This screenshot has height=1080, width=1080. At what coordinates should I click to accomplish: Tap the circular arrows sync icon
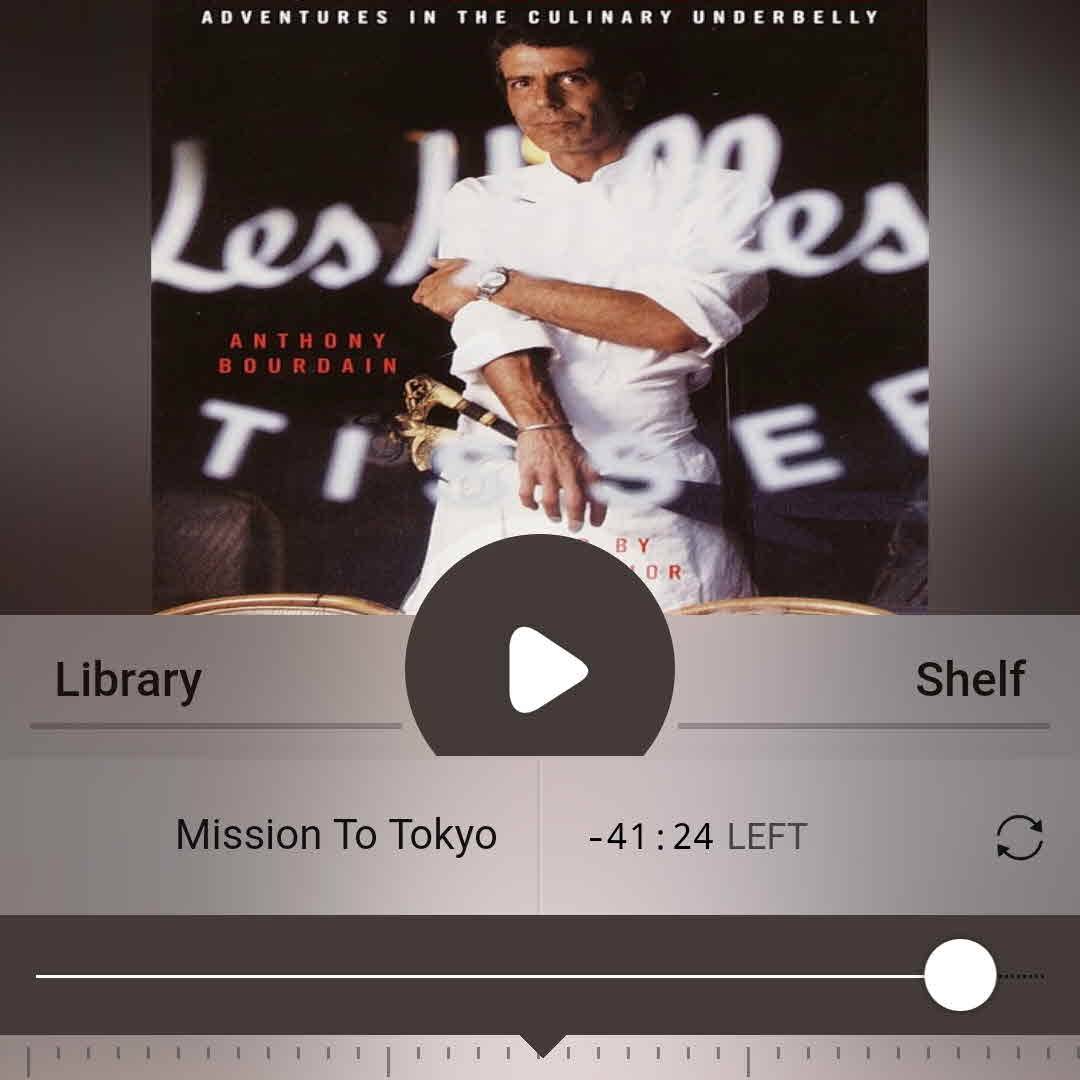pyautogui.click(x=1019, y=838)
